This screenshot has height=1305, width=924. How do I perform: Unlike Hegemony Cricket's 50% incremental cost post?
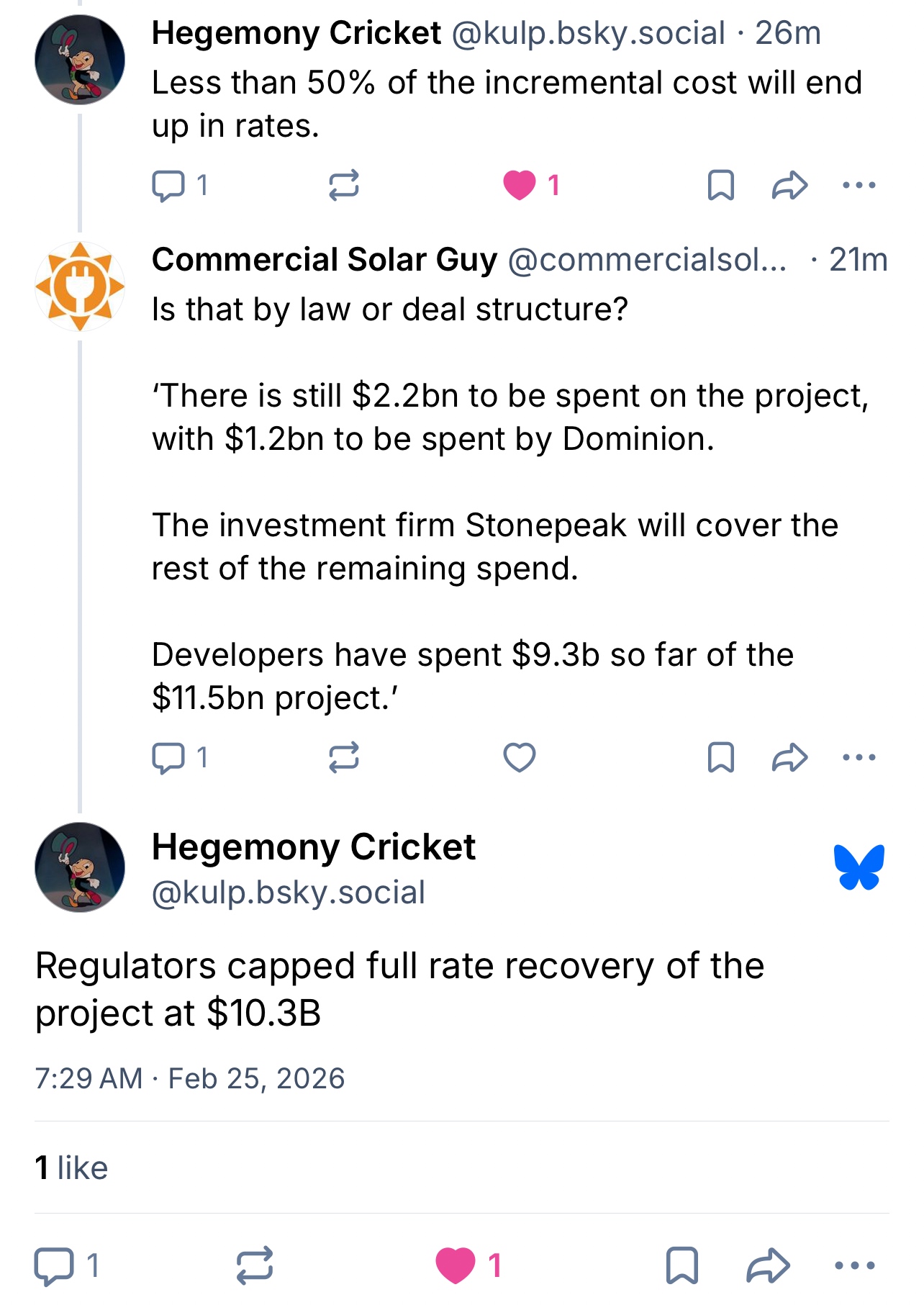[520, 186]
